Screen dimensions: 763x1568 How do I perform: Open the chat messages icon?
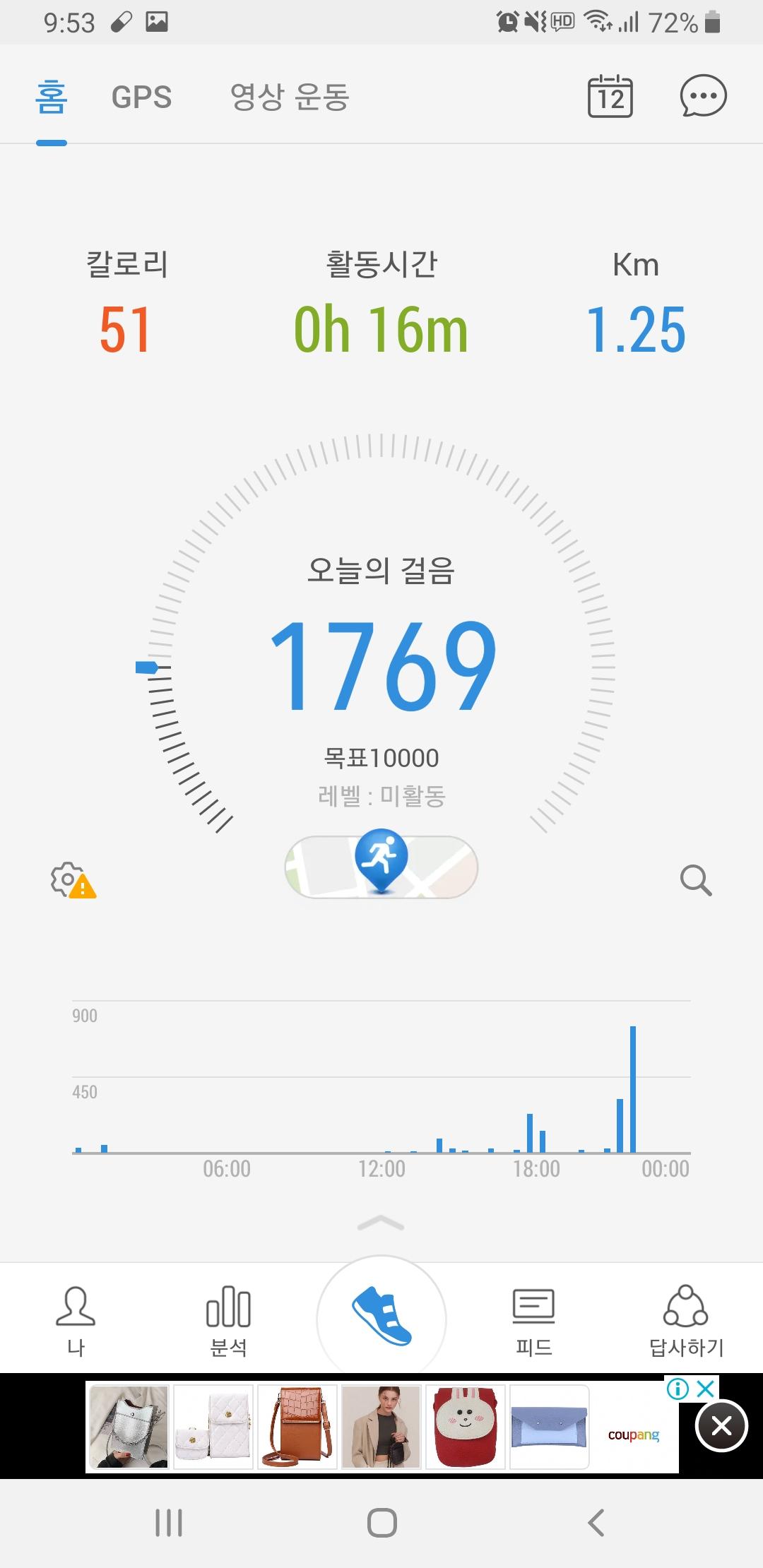click(x=703, y=96)
